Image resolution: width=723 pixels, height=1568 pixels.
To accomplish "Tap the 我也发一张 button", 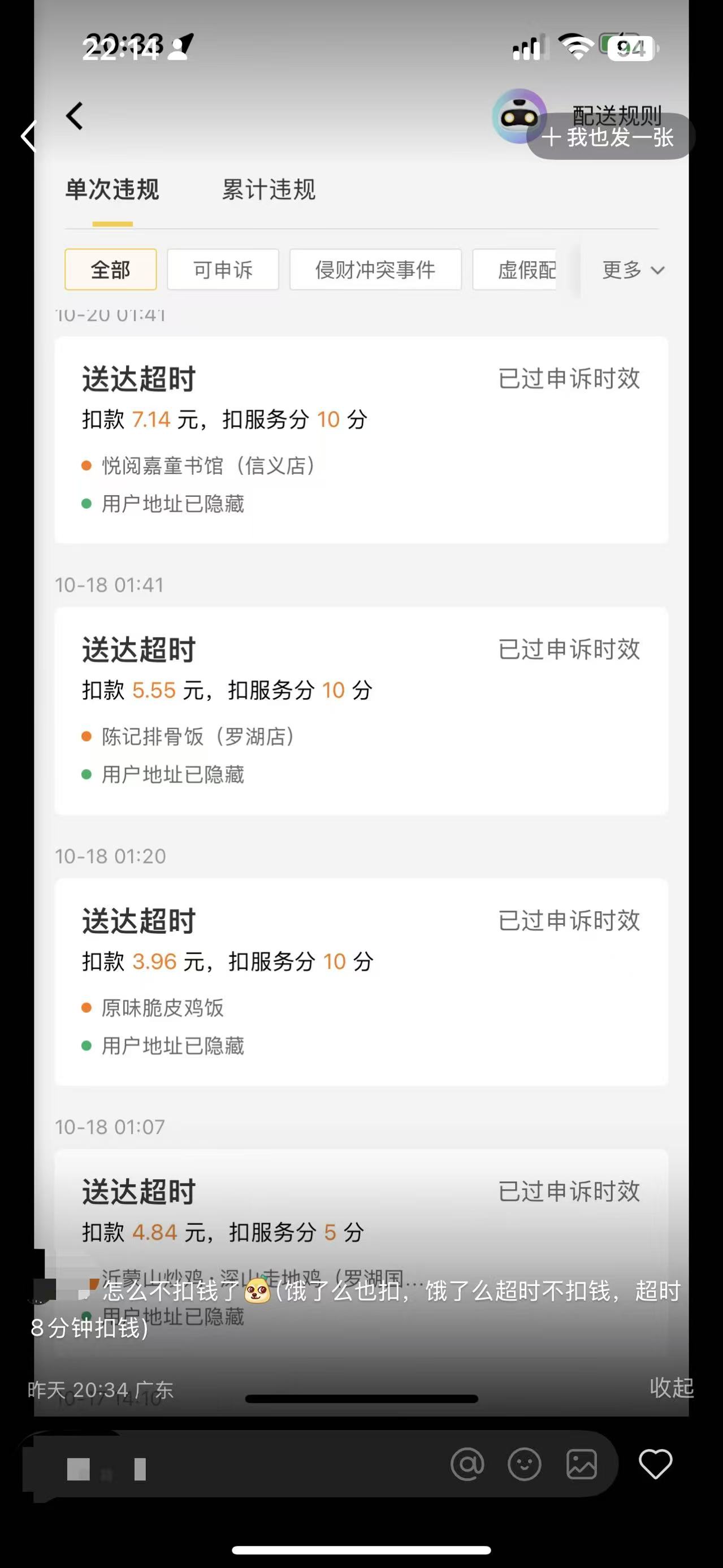I will pos(609,137).
